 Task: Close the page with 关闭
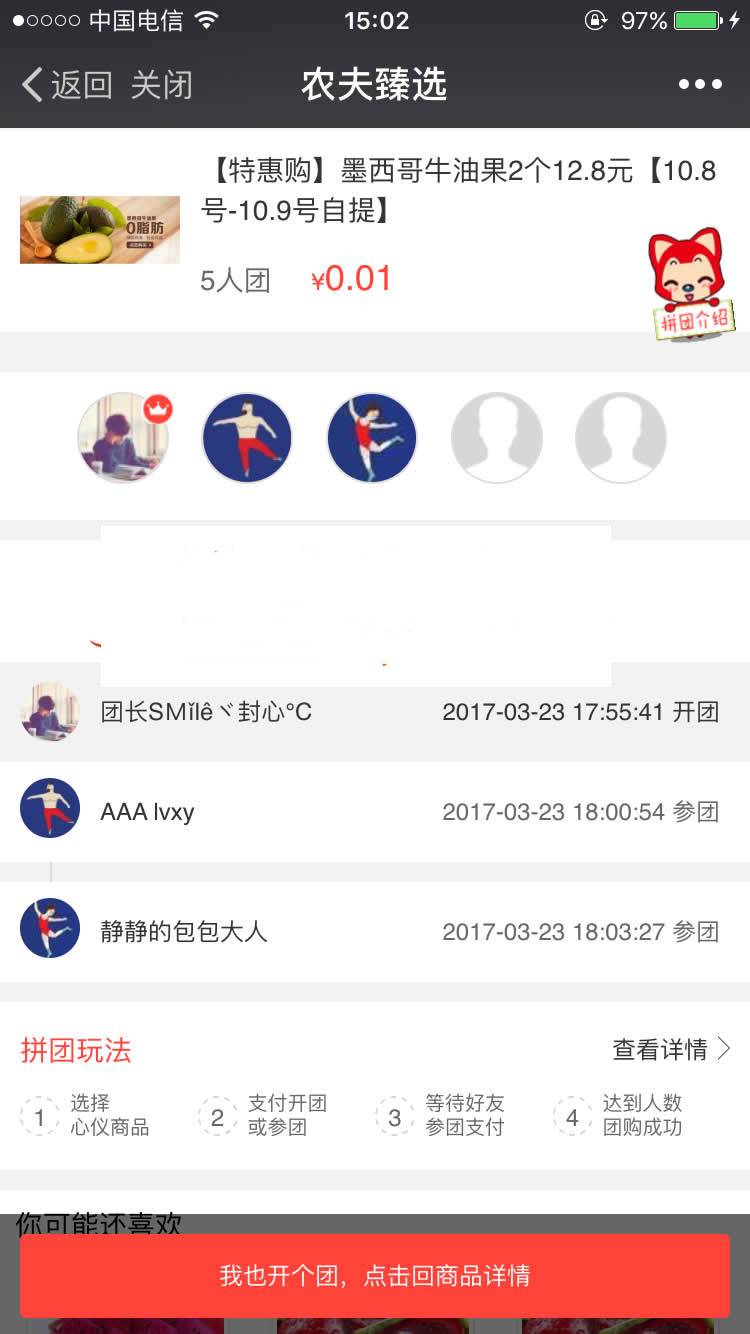pyautogui.click(x=161, y=85)
